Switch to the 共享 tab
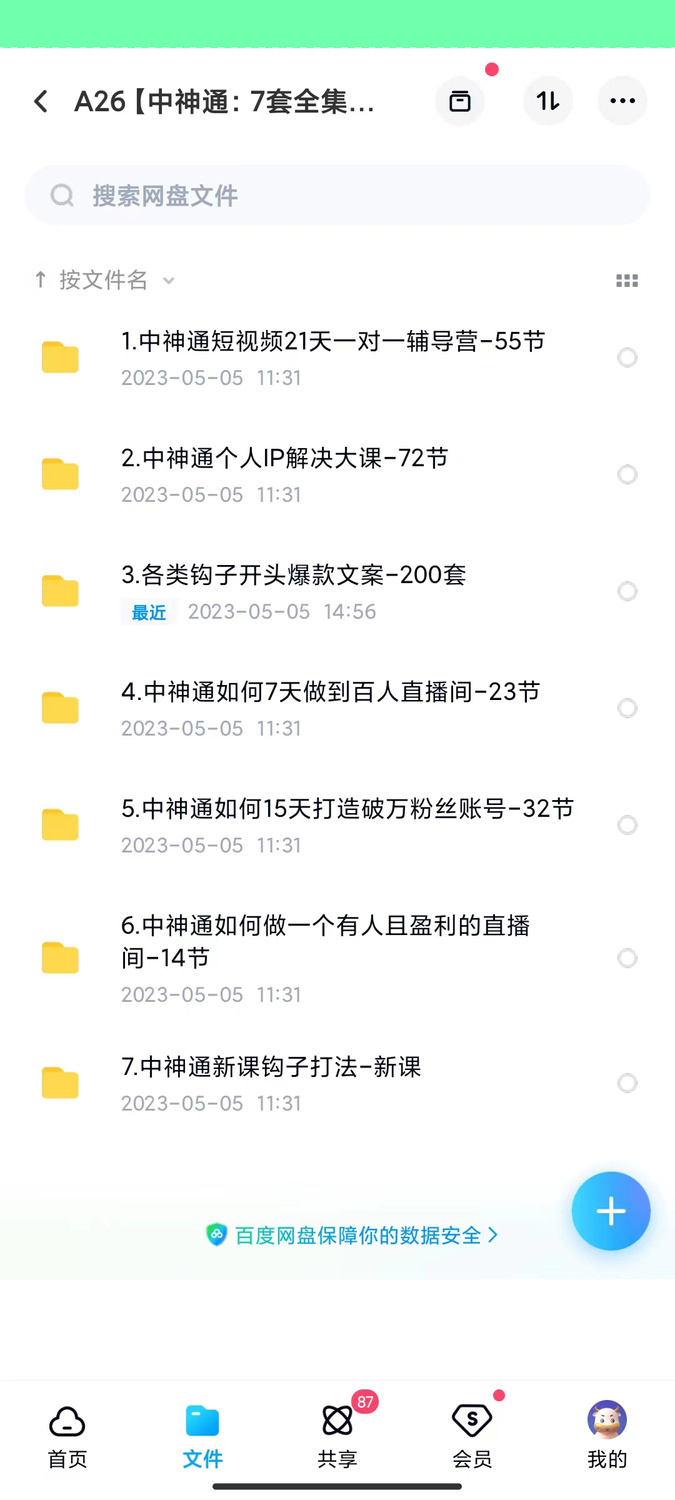 pyautogui.click(x=337, y=1436)
